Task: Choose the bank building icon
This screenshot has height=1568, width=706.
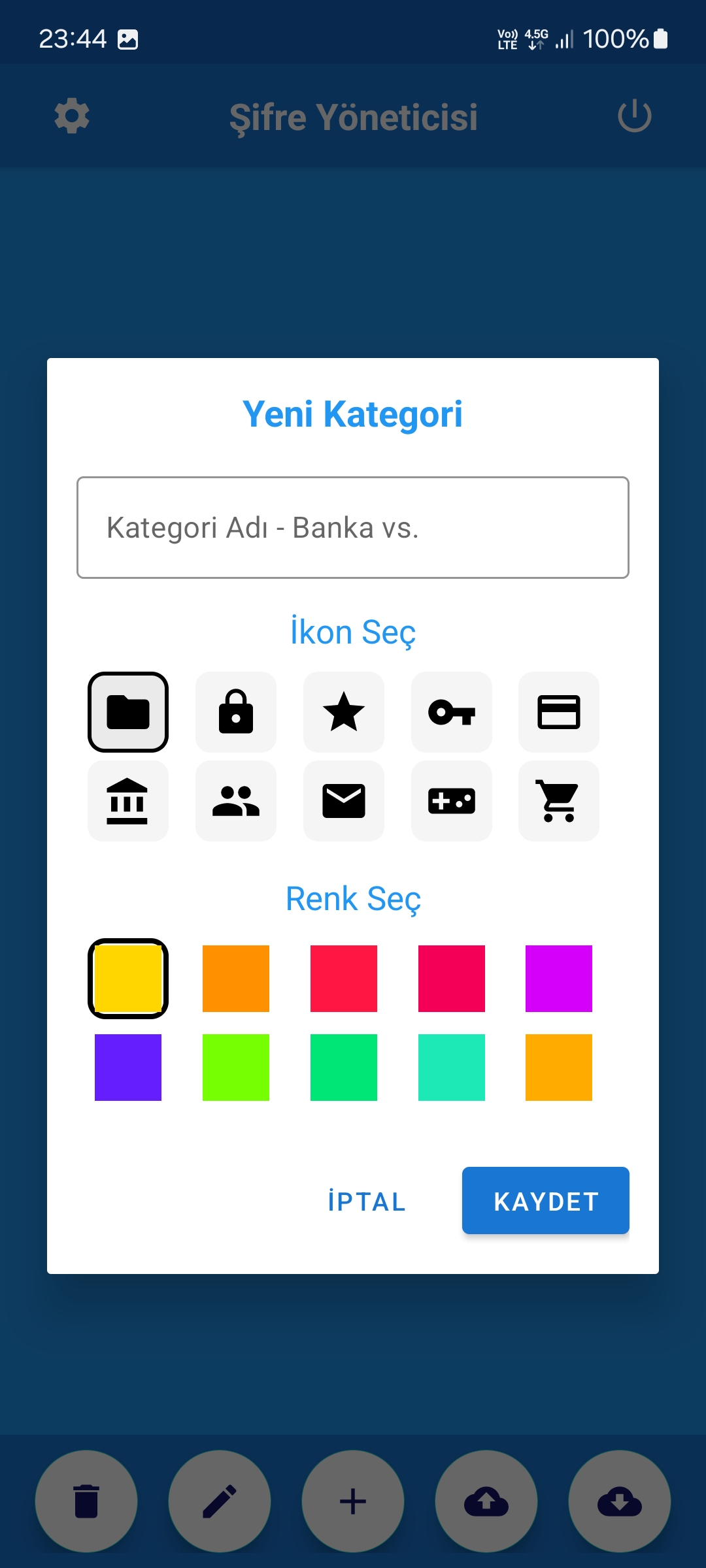Action: tap(128, 800)
